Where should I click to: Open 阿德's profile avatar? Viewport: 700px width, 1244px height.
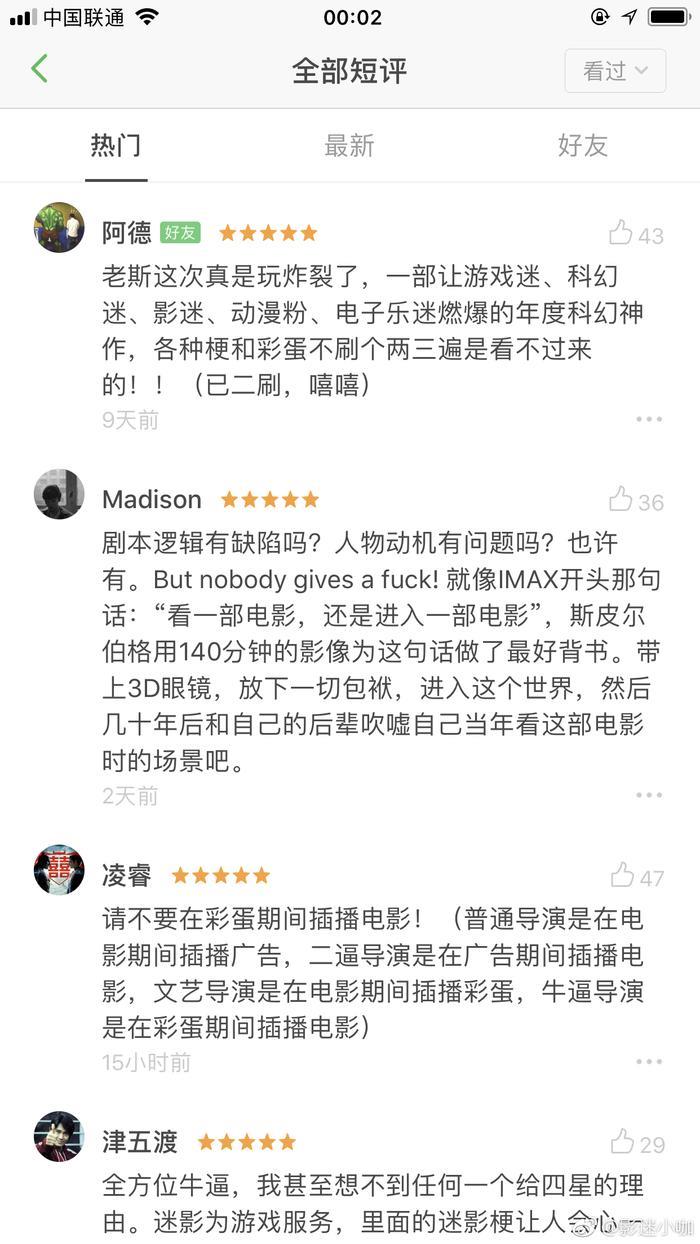[59, 227]
